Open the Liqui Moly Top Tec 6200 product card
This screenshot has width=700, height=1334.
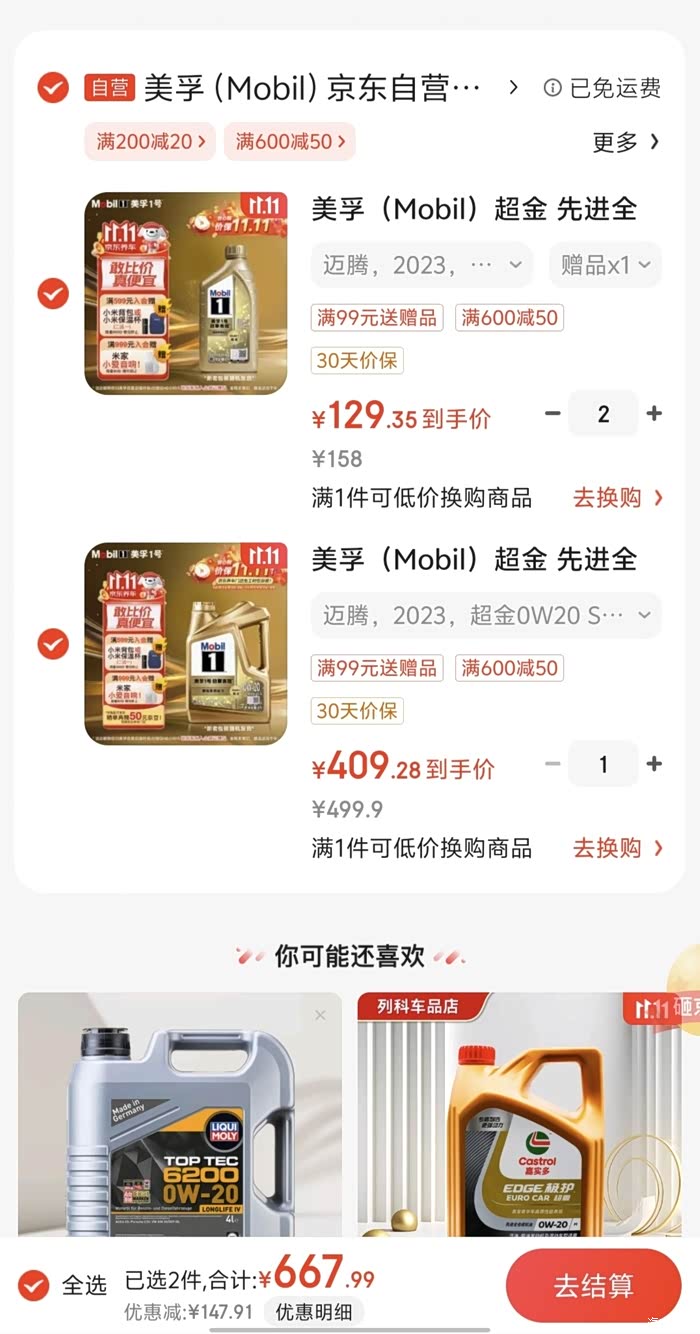pos(180,1120)
